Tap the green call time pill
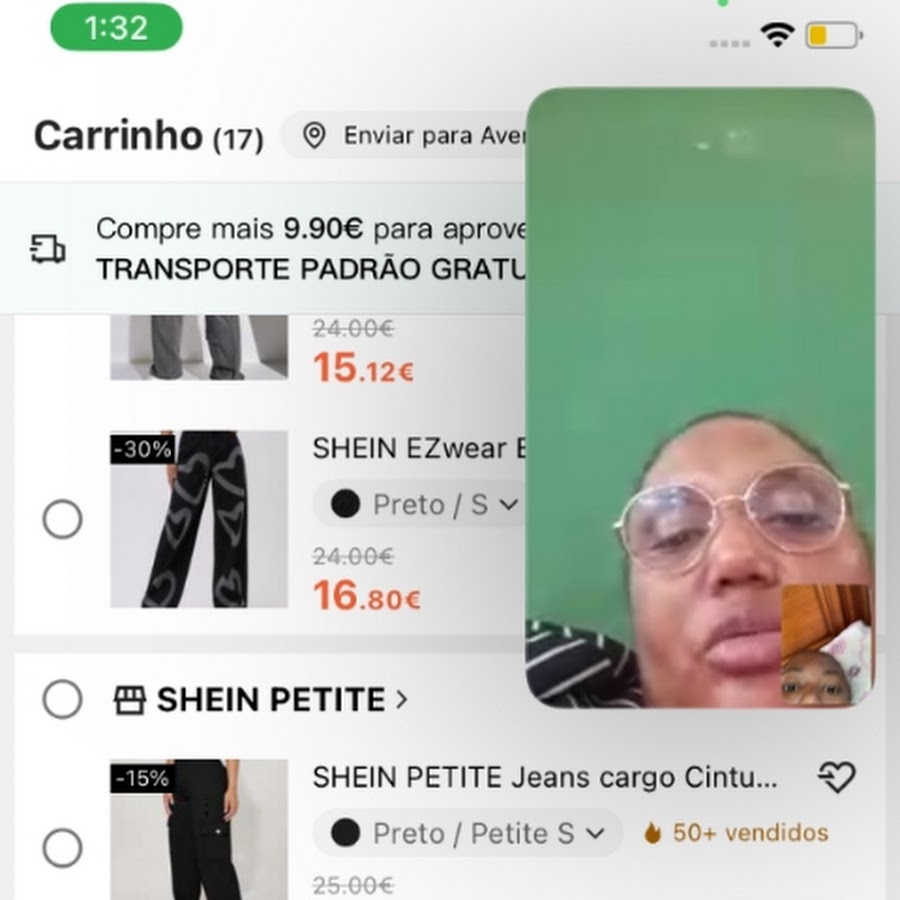This screenshot has height=900, width=900. [x=116, y=28]
